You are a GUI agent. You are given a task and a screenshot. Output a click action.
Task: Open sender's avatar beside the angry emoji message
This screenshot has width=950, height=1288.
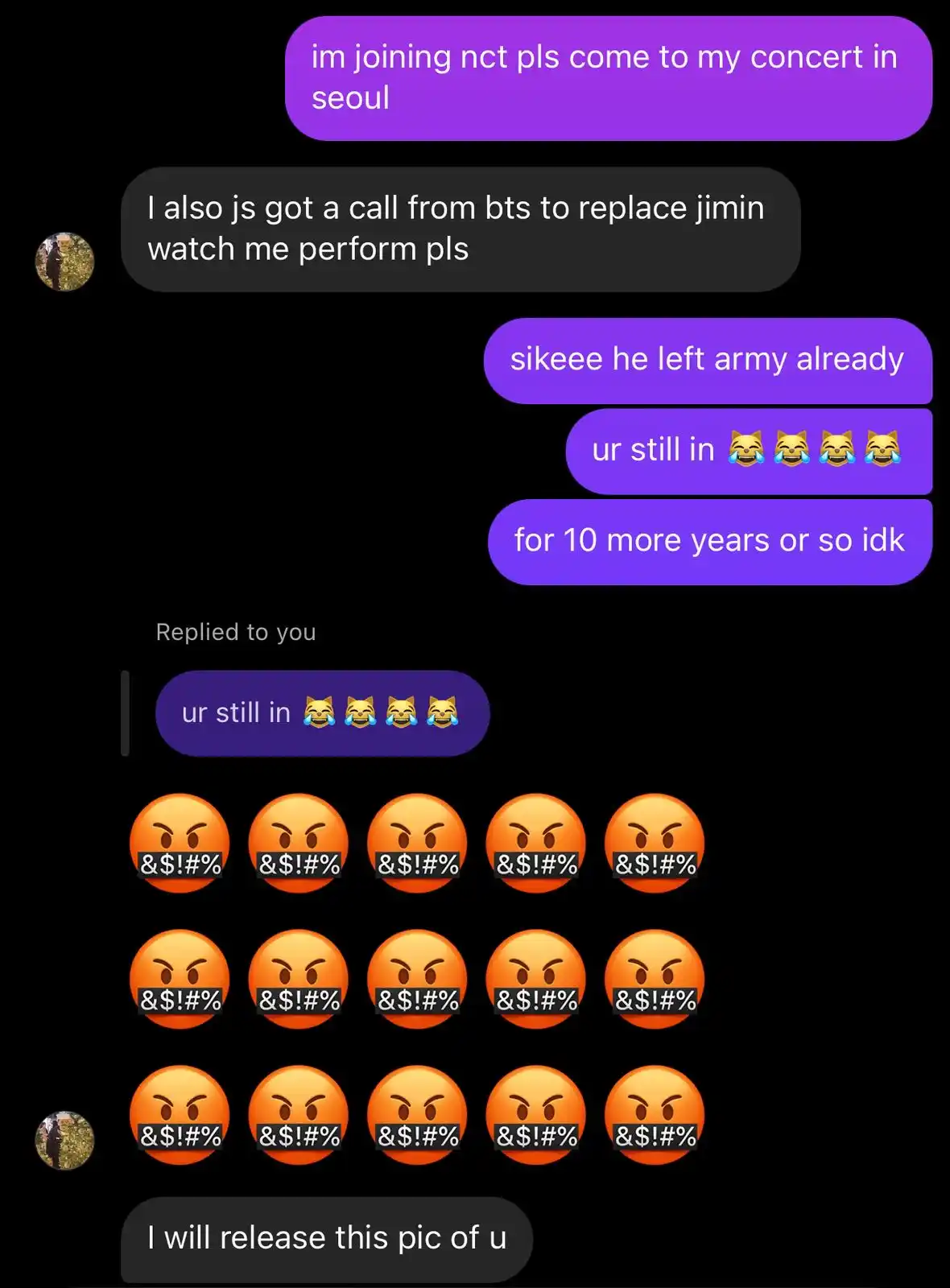tap(64, 1140)
